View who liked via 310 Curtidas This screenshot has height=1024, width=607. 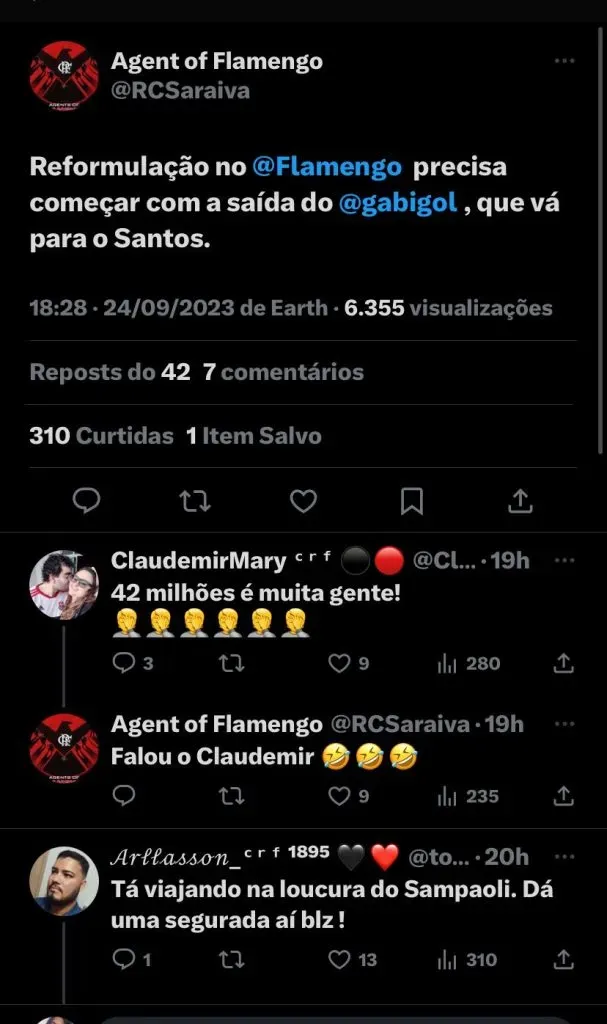pyautogui.click(x=102, y=436)
